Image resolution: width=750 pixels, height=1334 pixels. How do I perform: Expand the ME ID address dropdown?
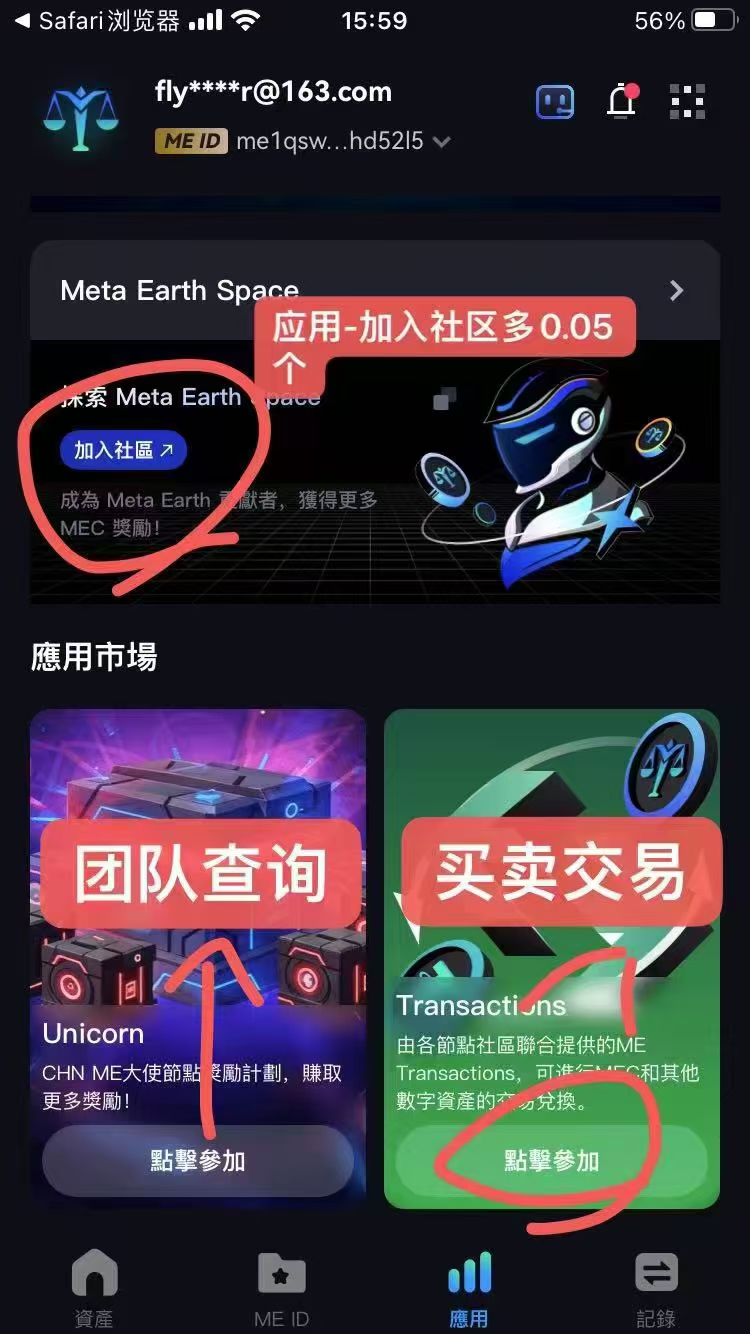441,142
